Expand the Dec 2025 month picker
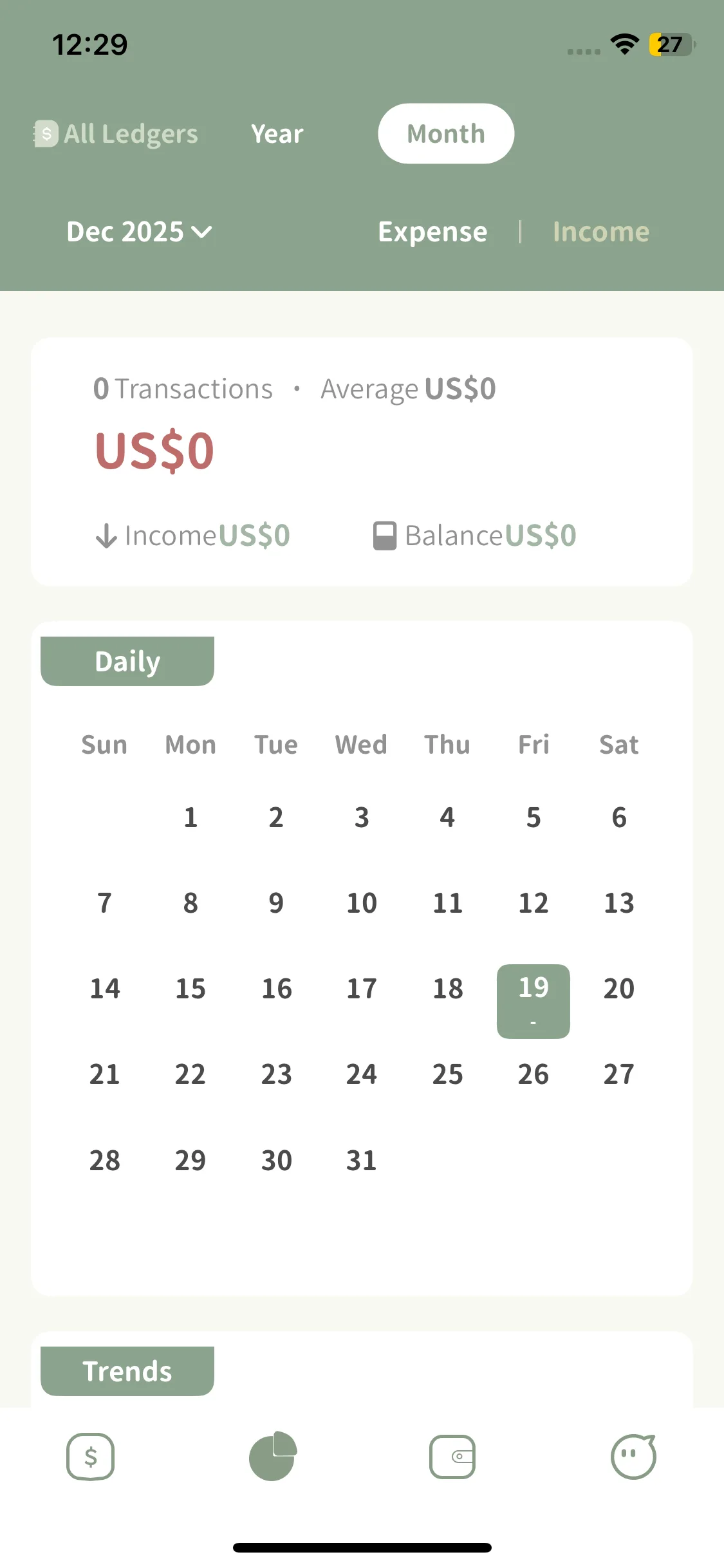724x1568 pixels. pyautogui.click(x=139, y=232)
